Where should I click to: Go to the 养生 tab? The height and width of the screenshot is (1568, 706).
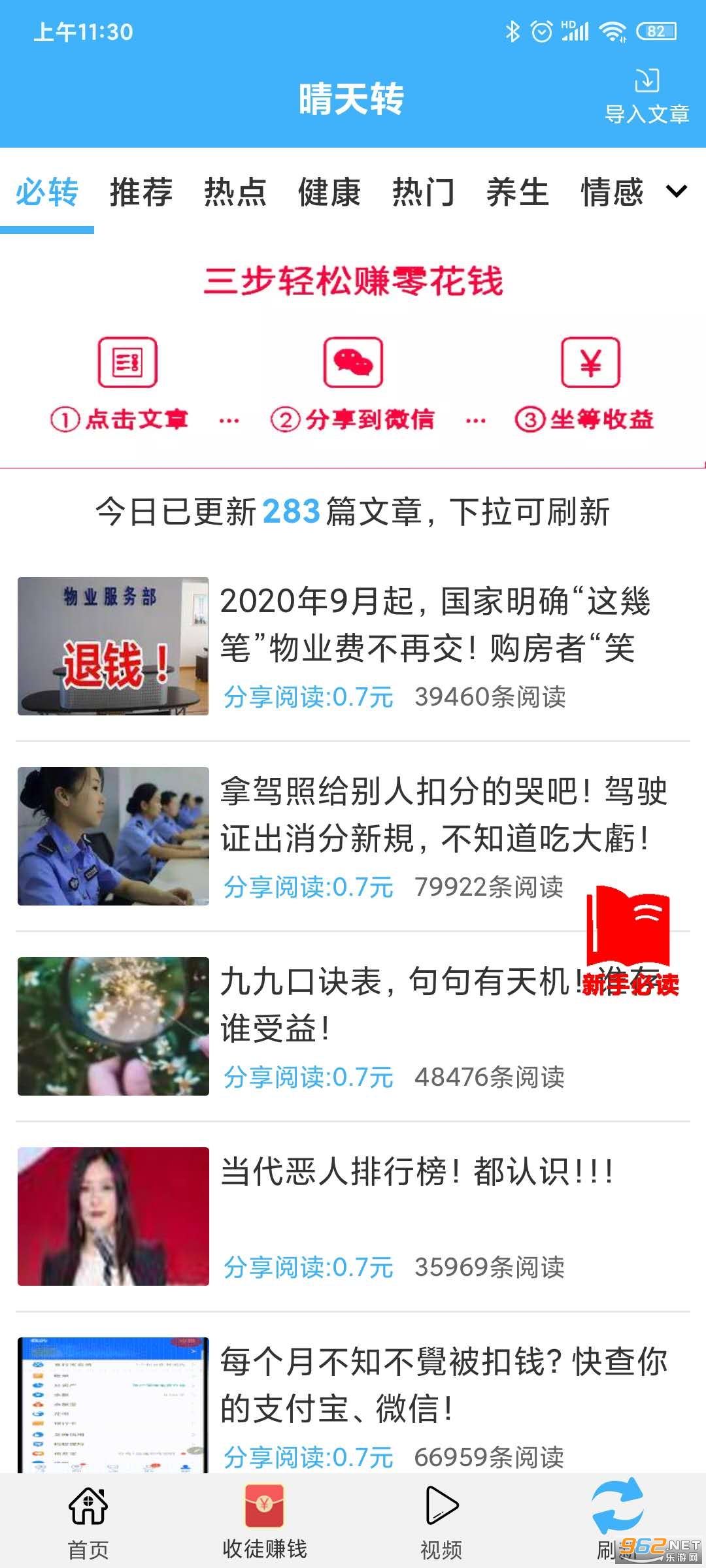coord(518,192)
